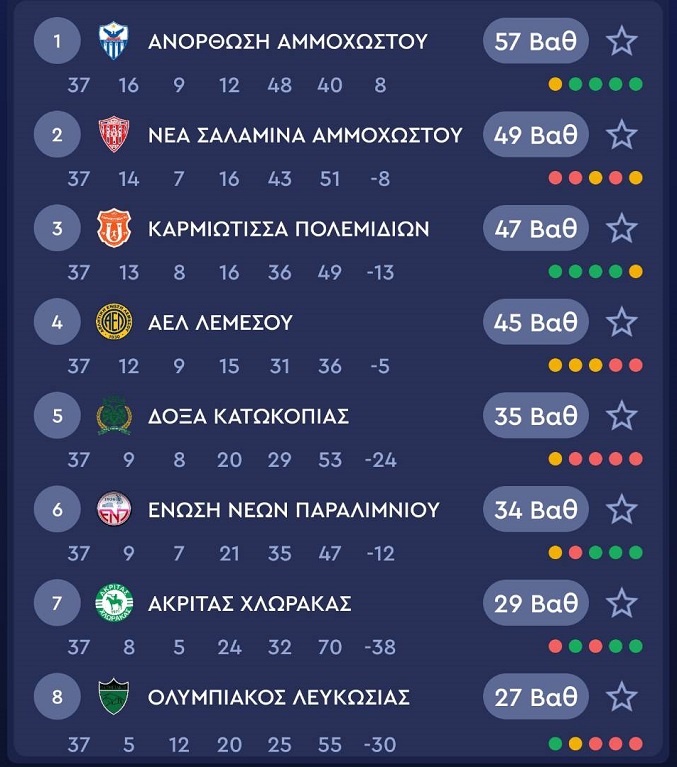Select the ΑΕΛ ΛΕΜΕΣΟΥ standings row

coord(220,323)
